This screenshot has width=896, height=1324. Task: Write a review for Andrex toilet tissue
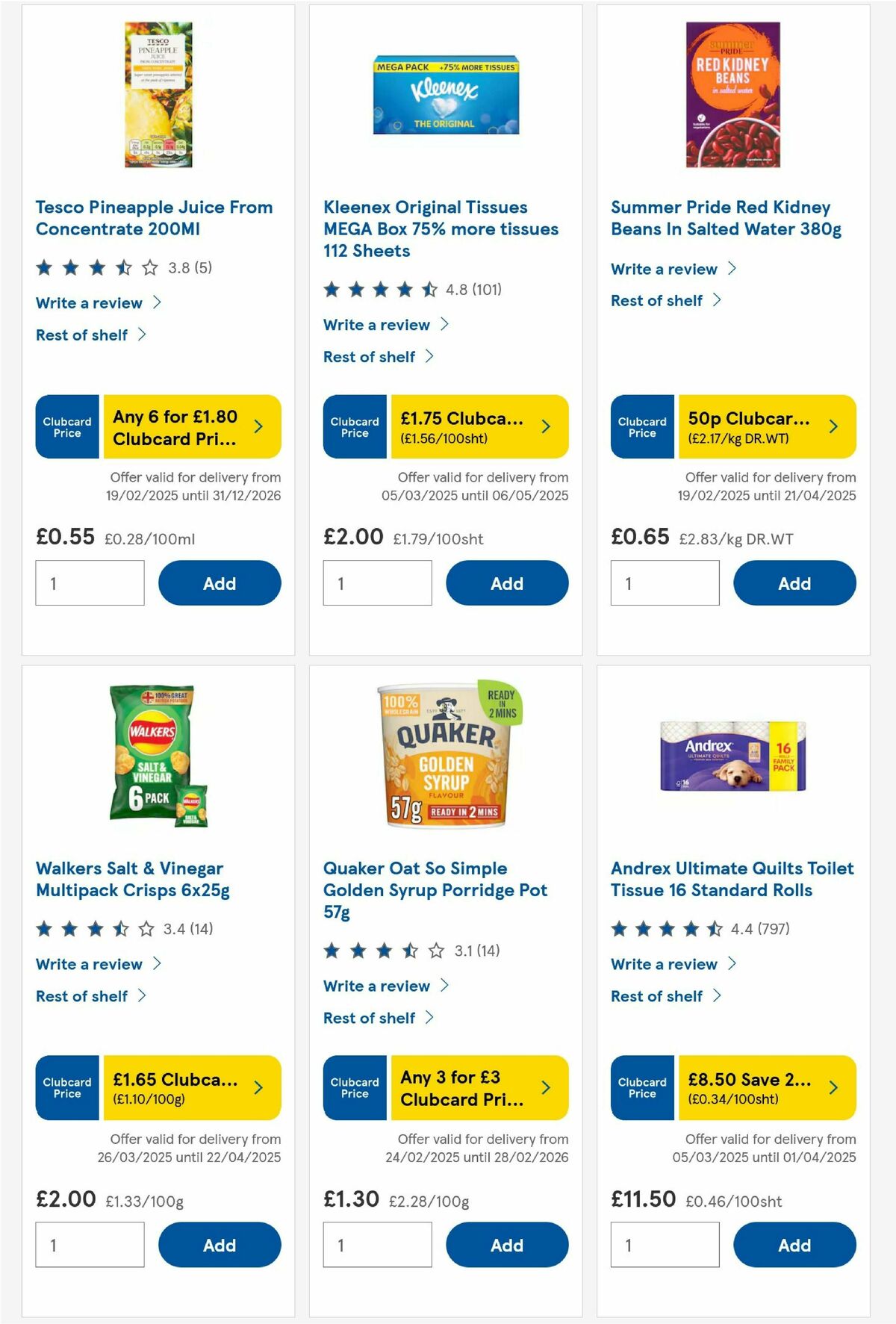[x=664, y=964]
